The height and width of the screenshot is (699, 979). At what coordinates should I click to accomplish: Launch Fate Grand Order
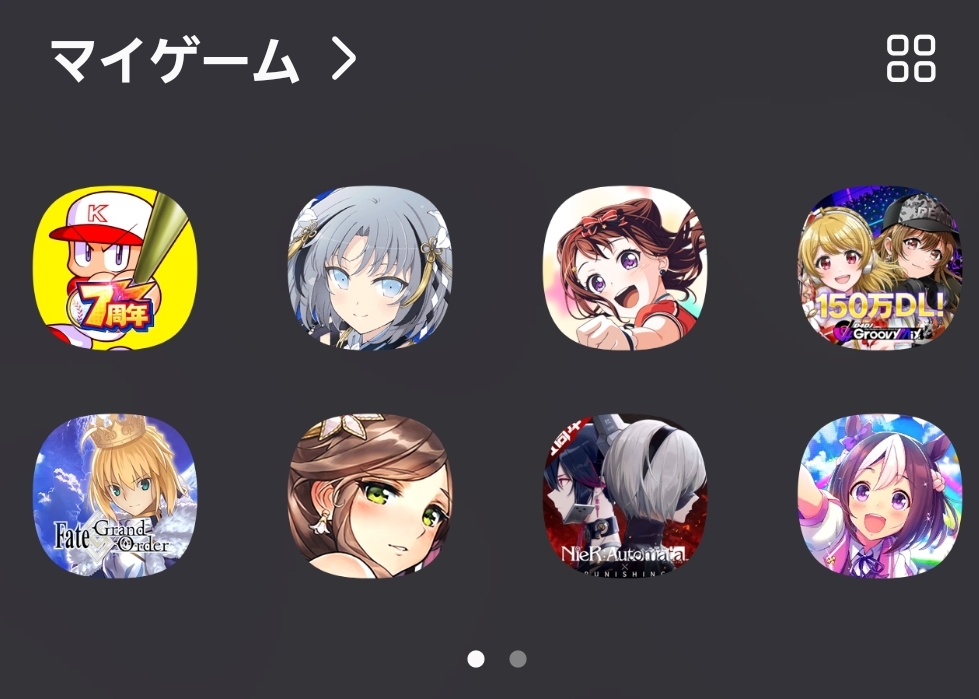(x=115, y=496)
